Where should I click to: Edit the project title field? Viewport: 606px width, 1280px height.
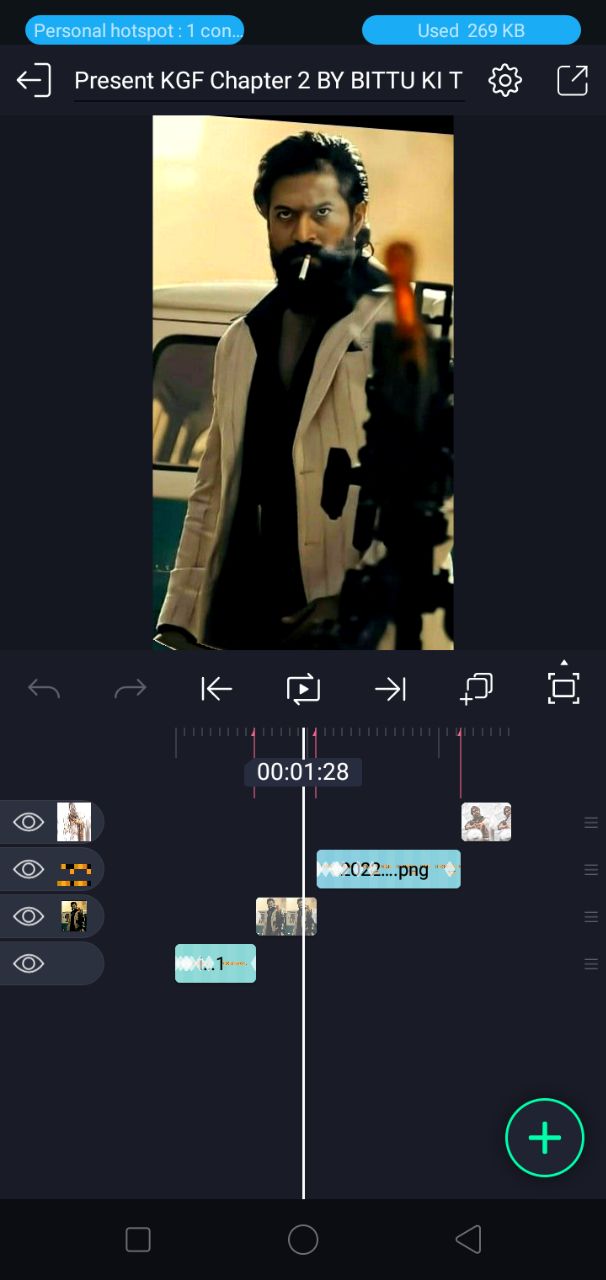coord(268,81)
